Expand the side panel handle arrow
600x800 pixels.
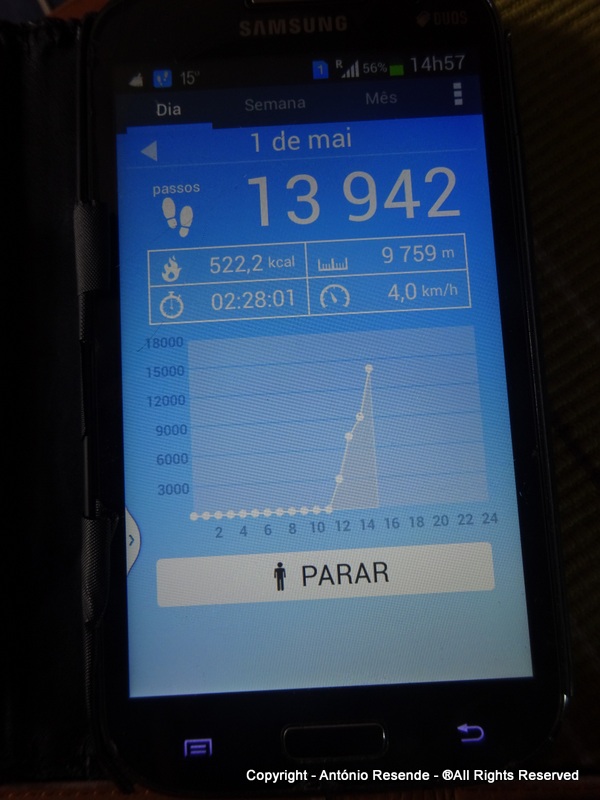(131, 540)
